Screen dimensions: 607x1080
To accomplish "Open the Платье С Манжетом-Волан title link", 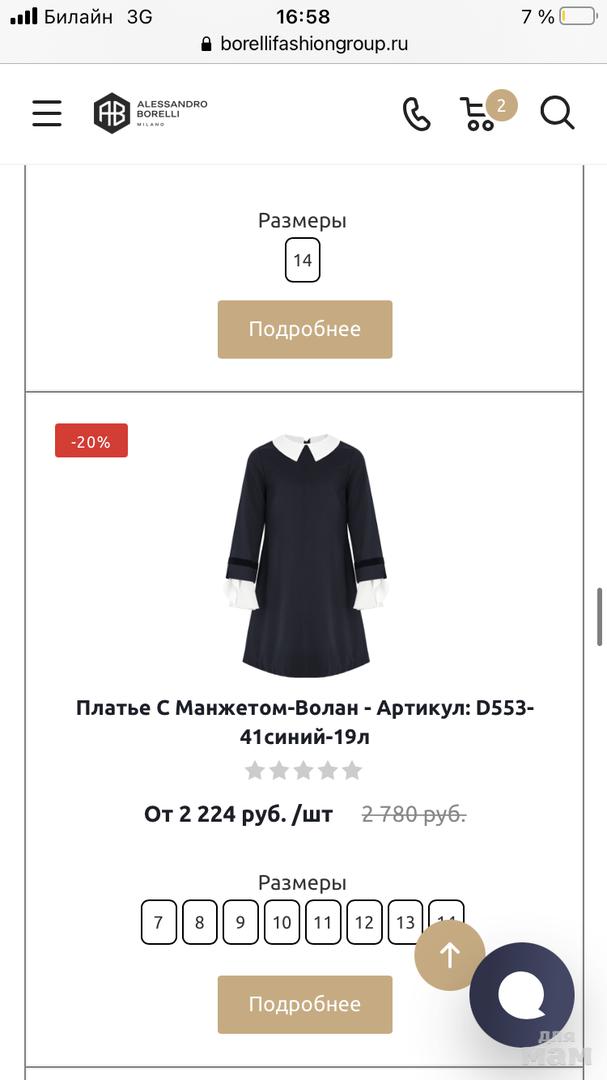I will point(305,722).
